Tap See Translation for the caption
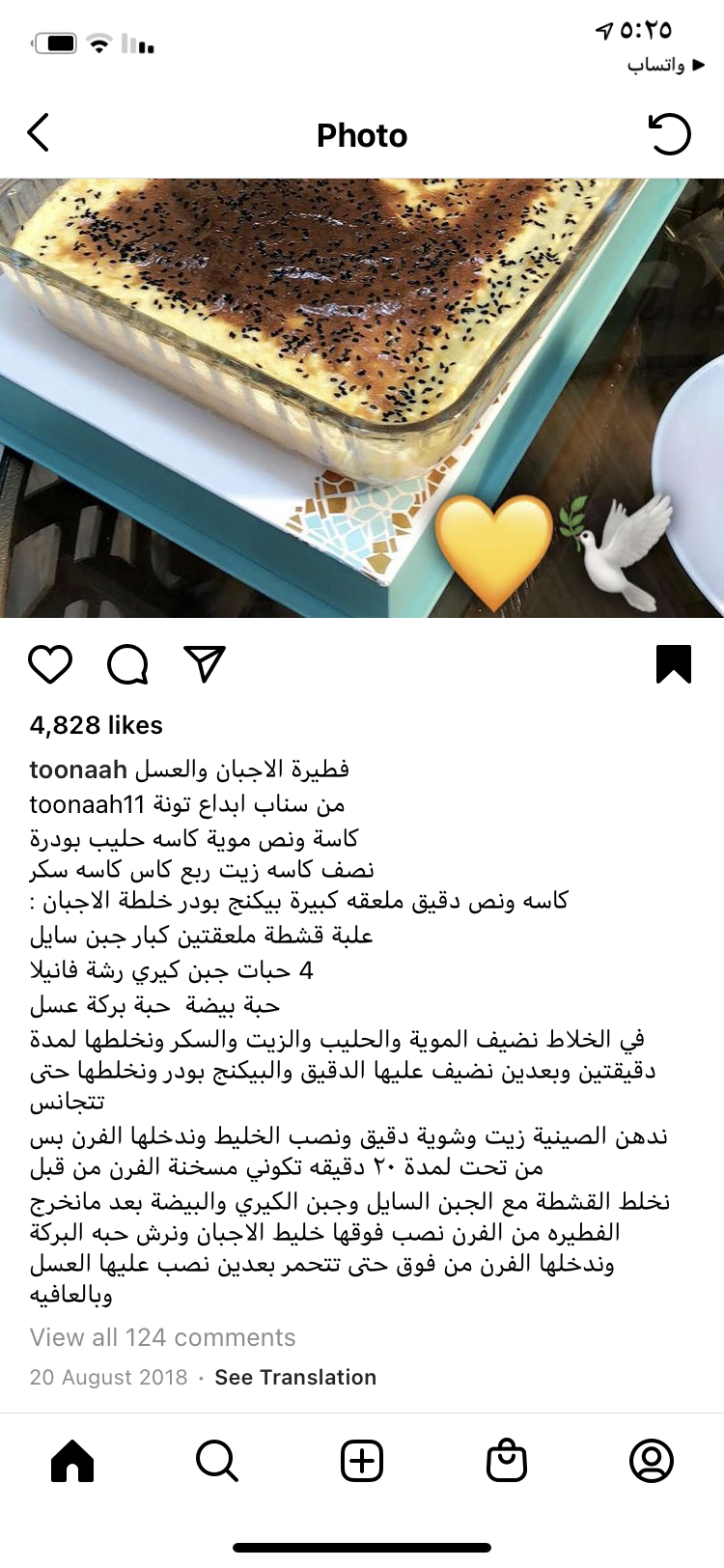 click(295, 1377)
